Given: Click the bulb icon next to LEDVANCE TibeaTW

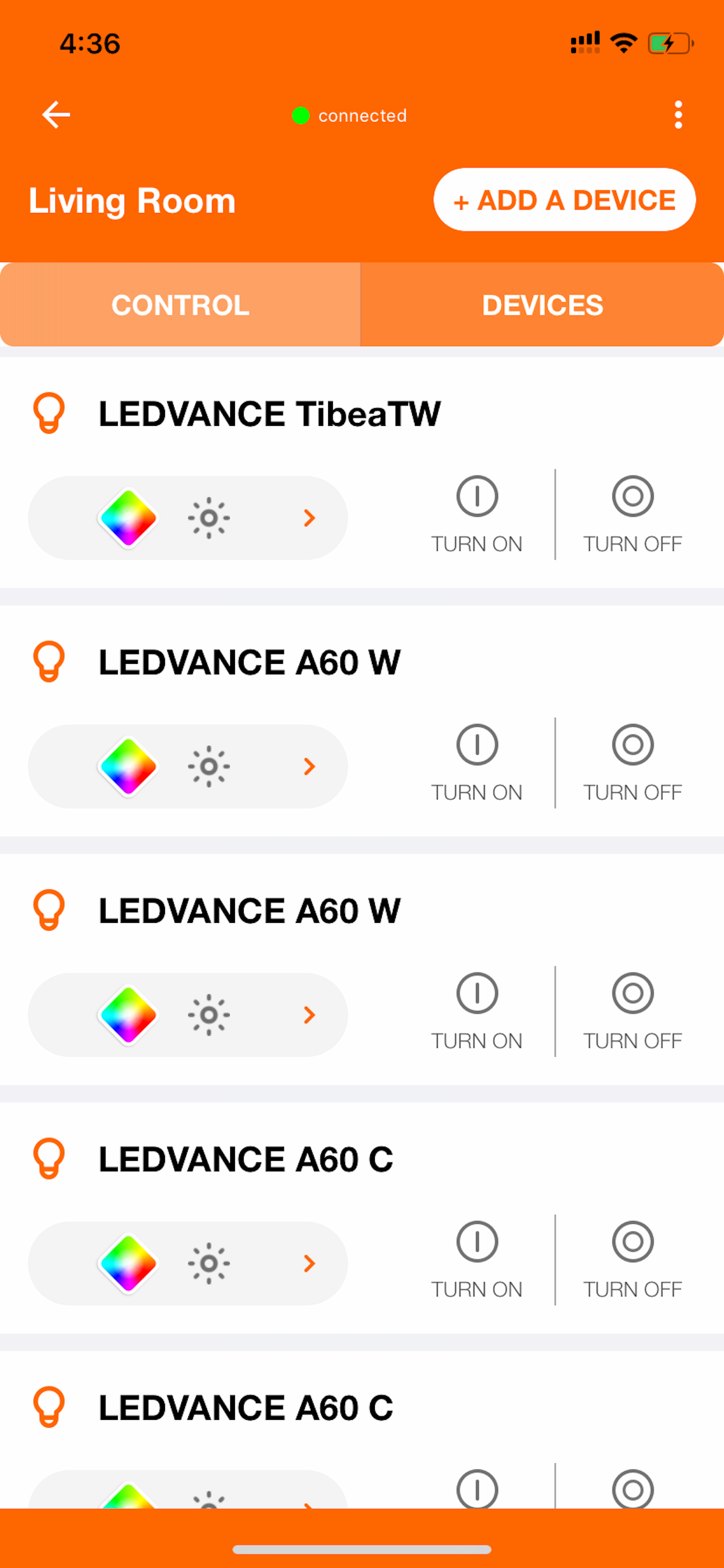Looking at the screenshot, I should click(50, 412).
